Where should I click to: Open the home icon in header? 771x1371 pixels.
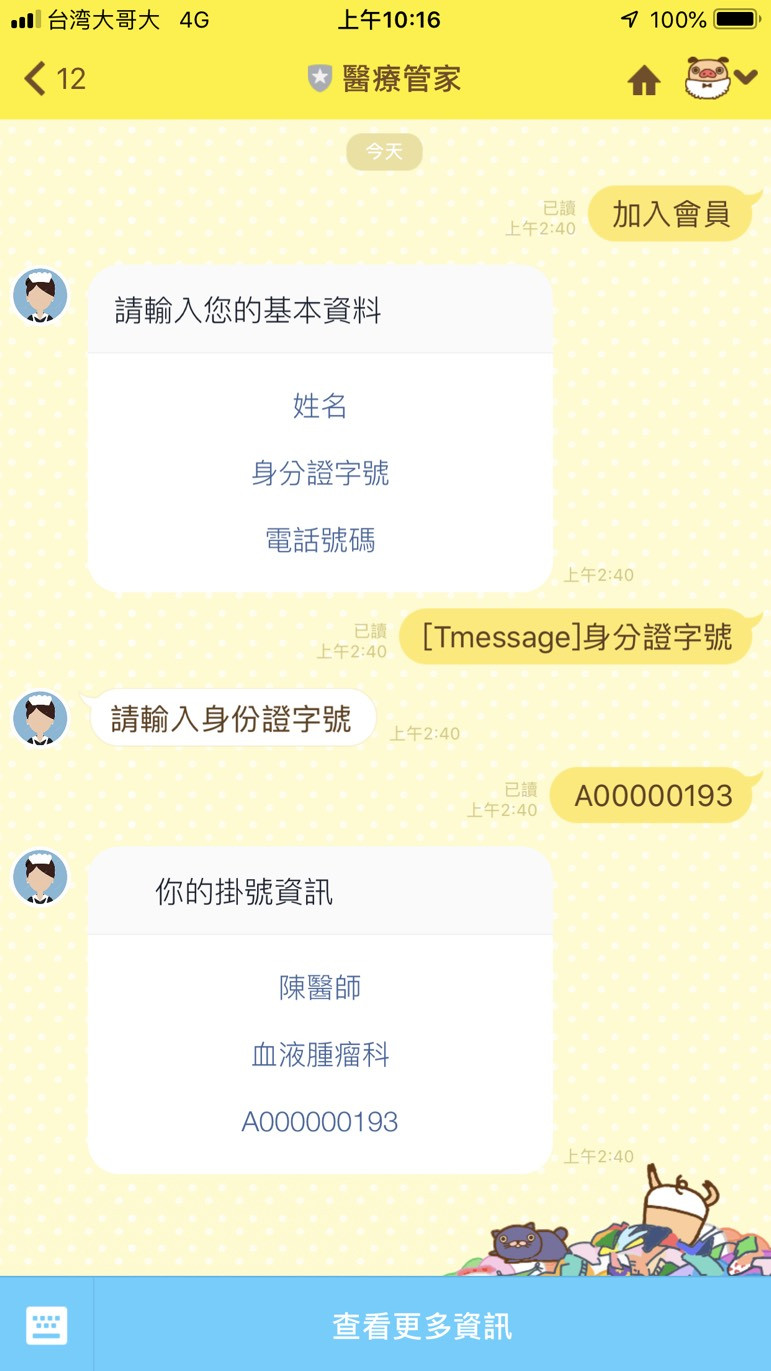coord(644,80)
